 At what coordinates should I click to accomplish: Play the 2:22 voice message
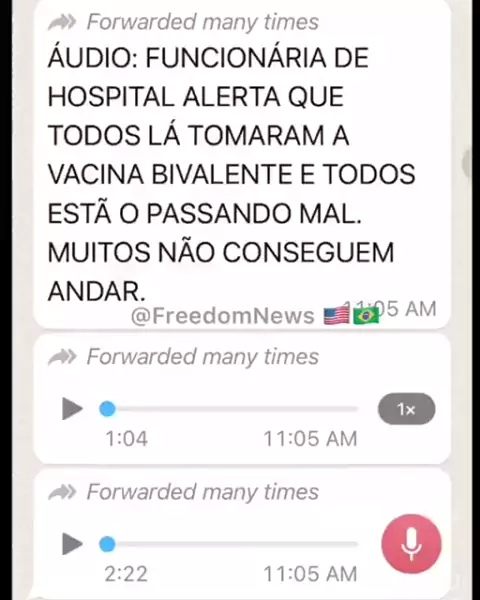[x=72, y=543]
